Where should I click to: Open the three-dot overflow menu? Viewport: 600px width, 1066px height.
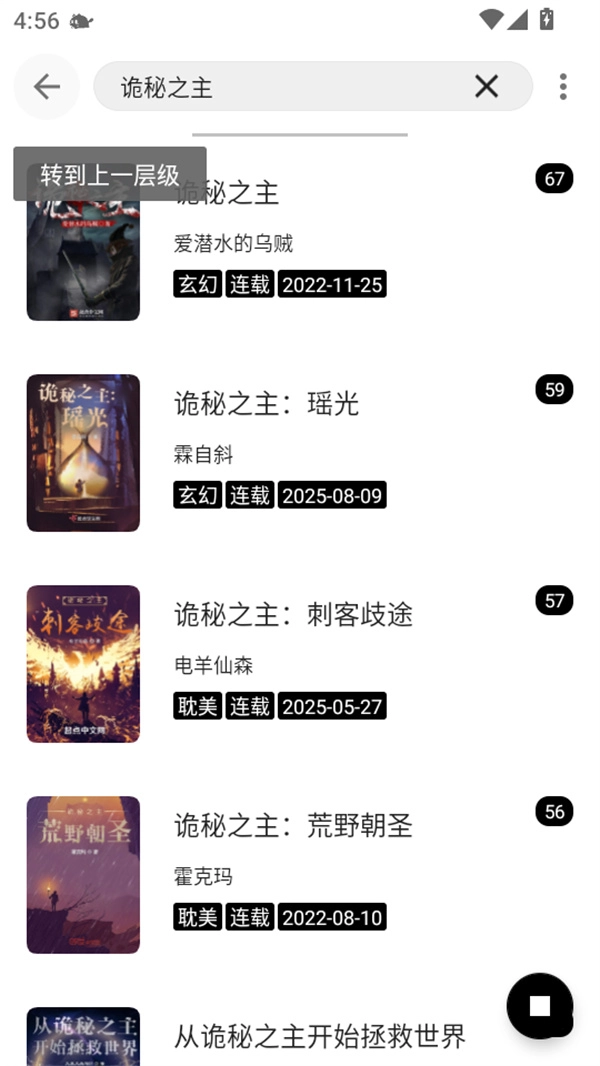click(563, 87)
